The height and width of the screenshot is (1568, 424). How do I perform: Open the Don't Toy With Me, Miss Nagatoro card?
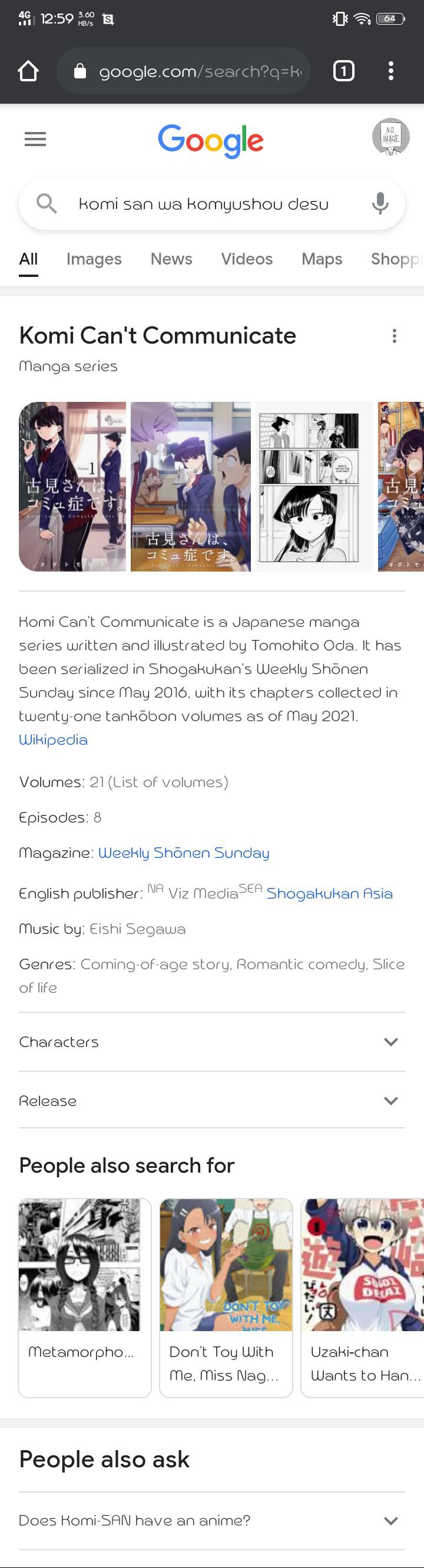(226, 1296)
